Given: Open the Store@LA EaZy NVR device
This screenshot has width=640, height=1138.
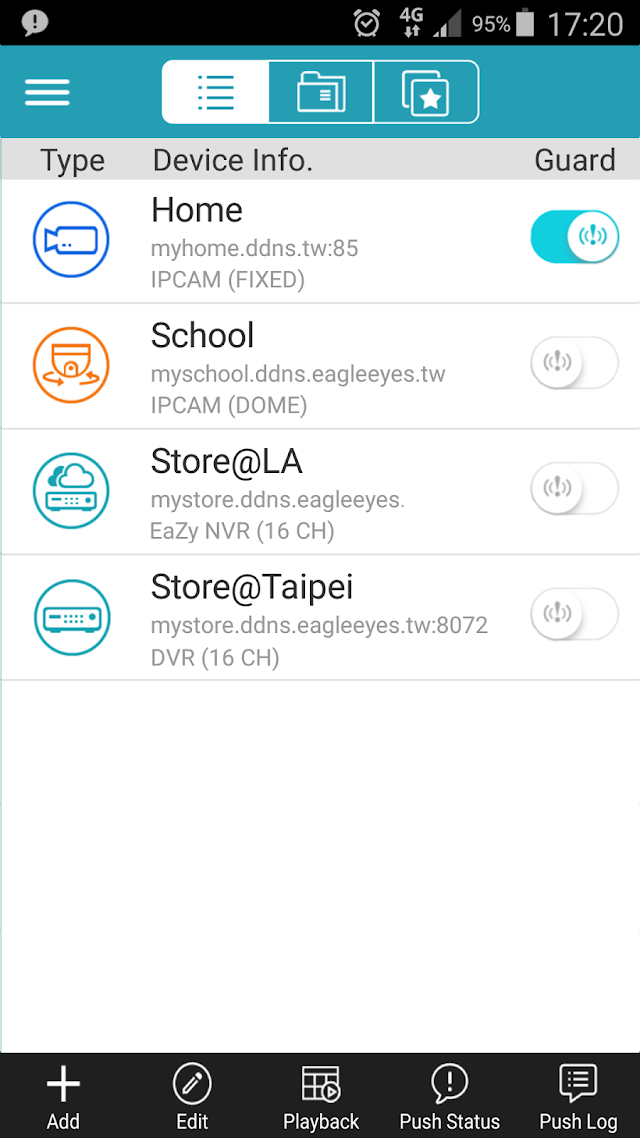Looking at the screenshot, I should (320, 492).
